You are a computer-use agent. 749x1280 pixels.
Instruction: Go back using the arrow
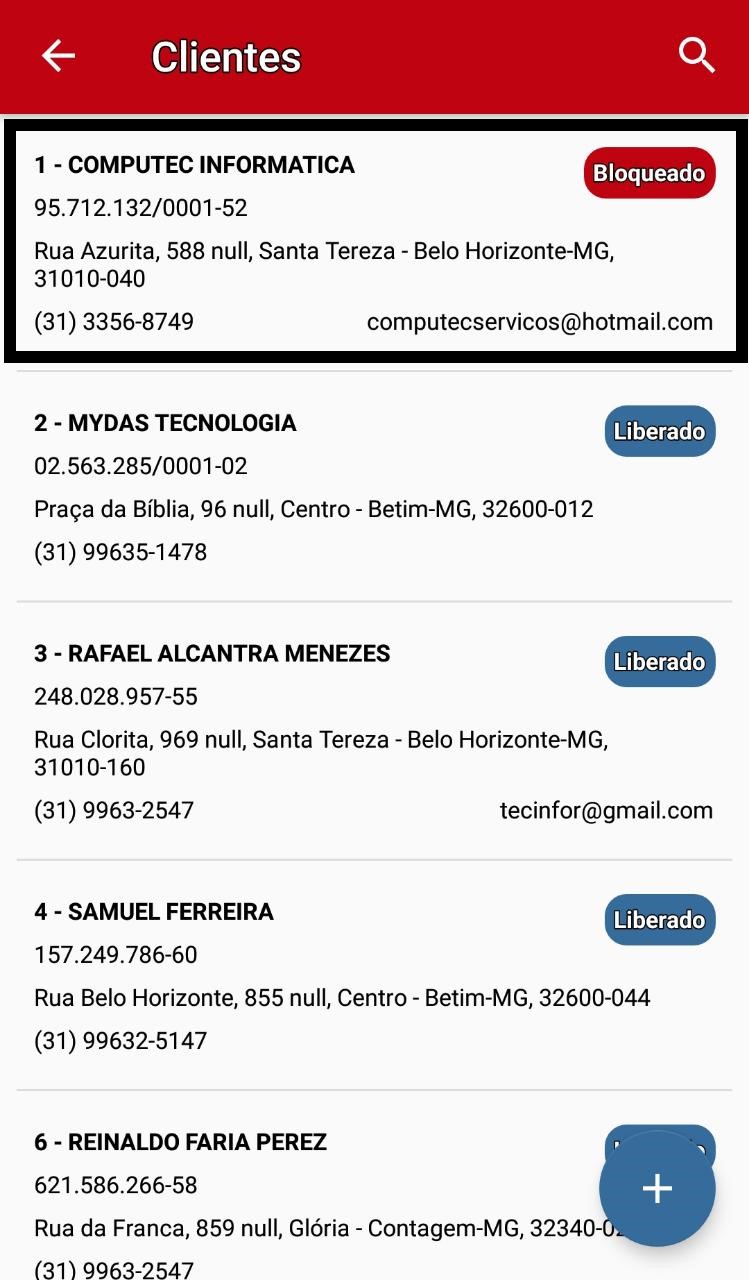click(58, 56)
